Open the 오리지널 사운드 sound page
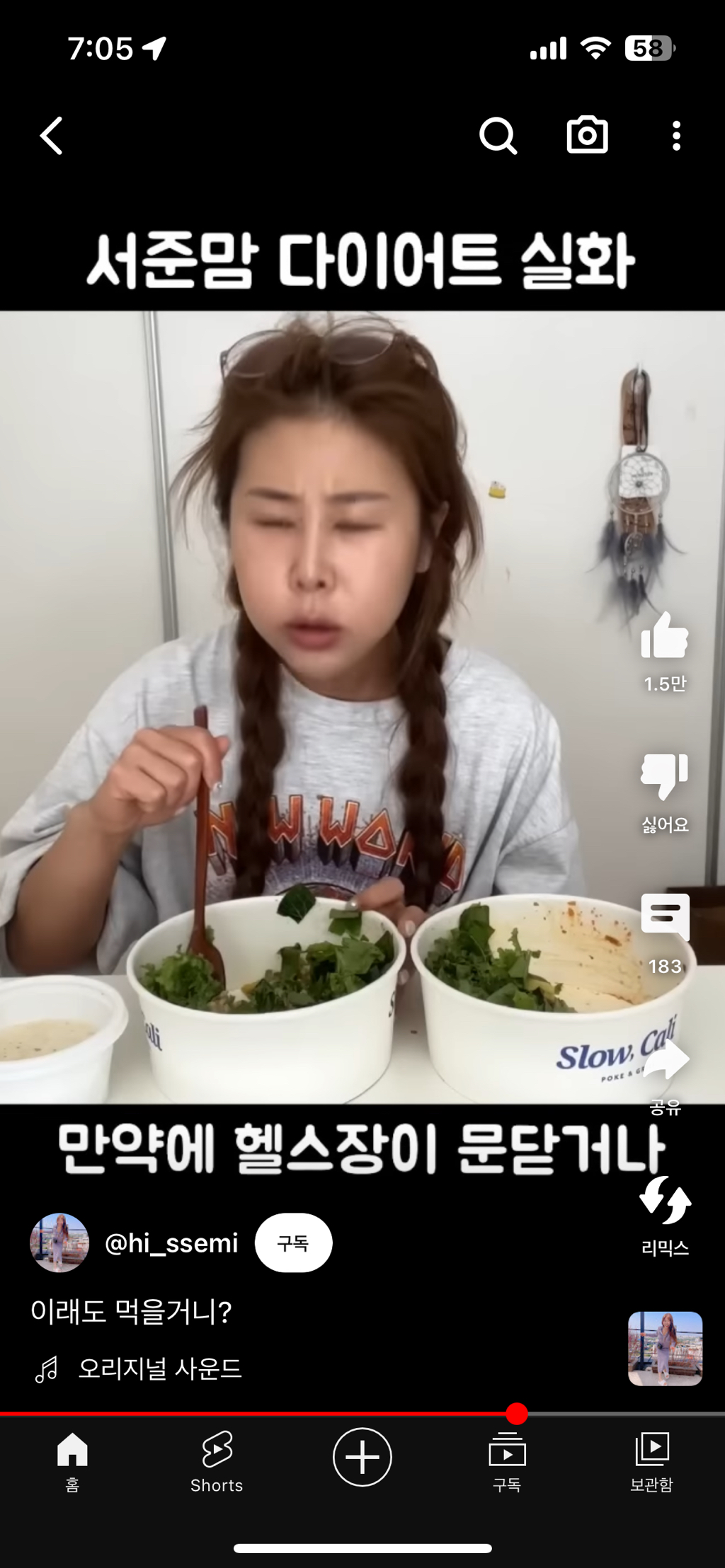 pyautogui.click(x=160, y=1368)
